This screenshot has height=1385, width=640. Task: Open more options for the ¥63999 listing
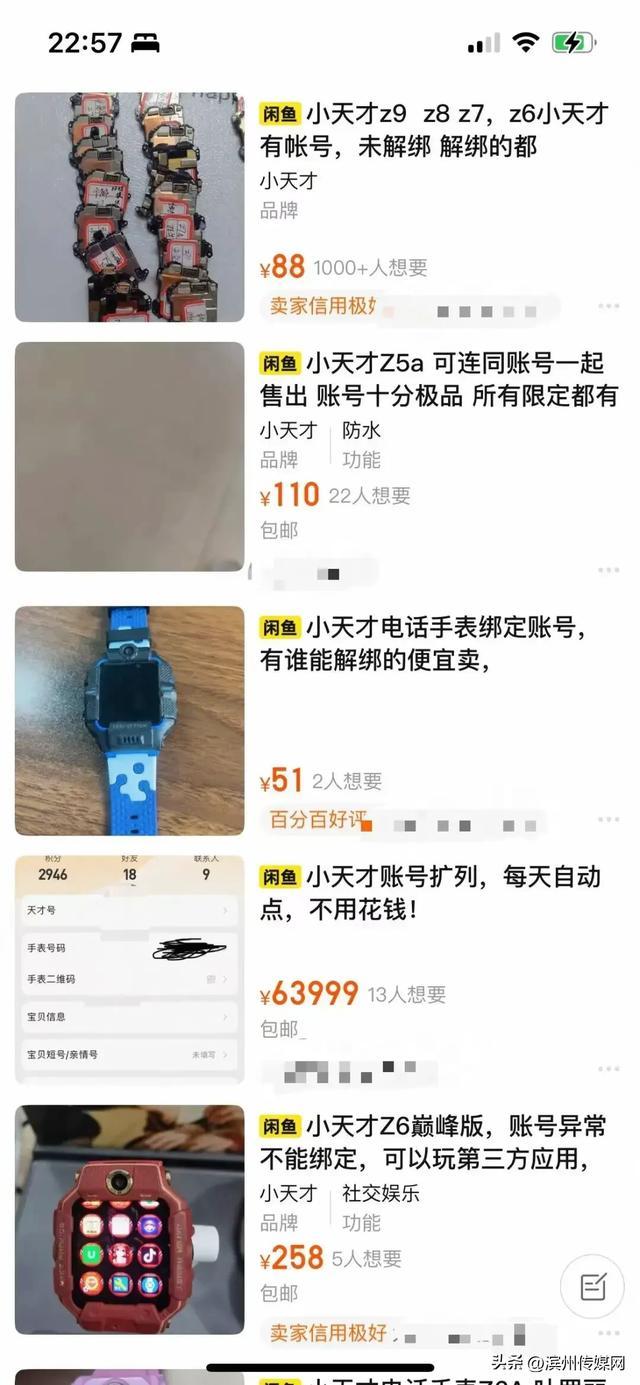608,1070
